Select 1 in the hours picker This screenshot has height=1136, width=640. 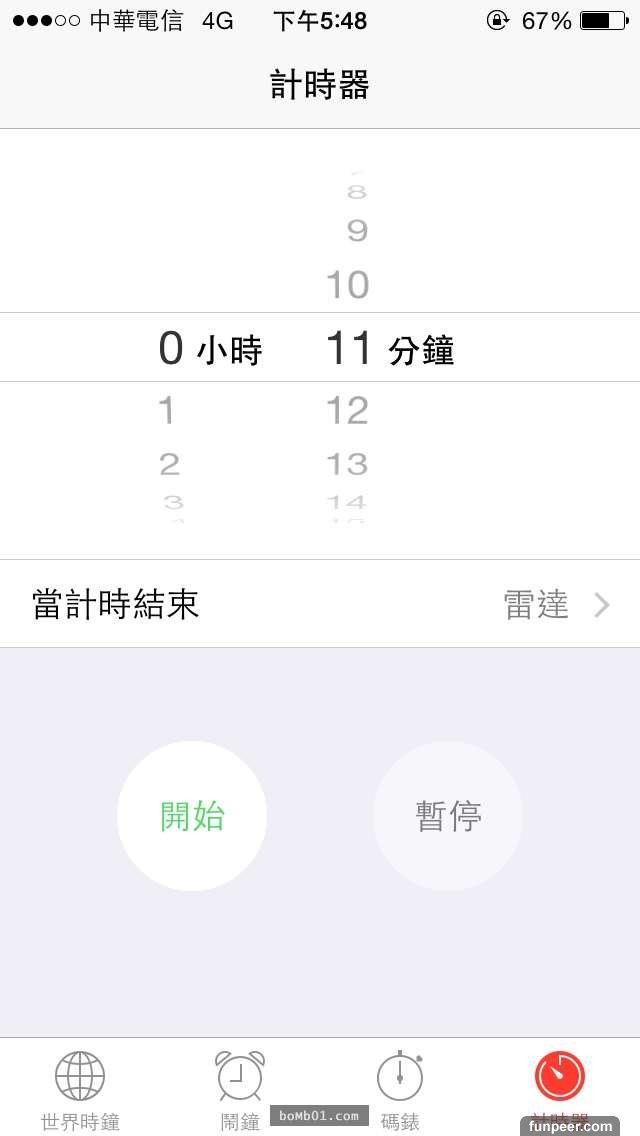(x=167, y=410)
